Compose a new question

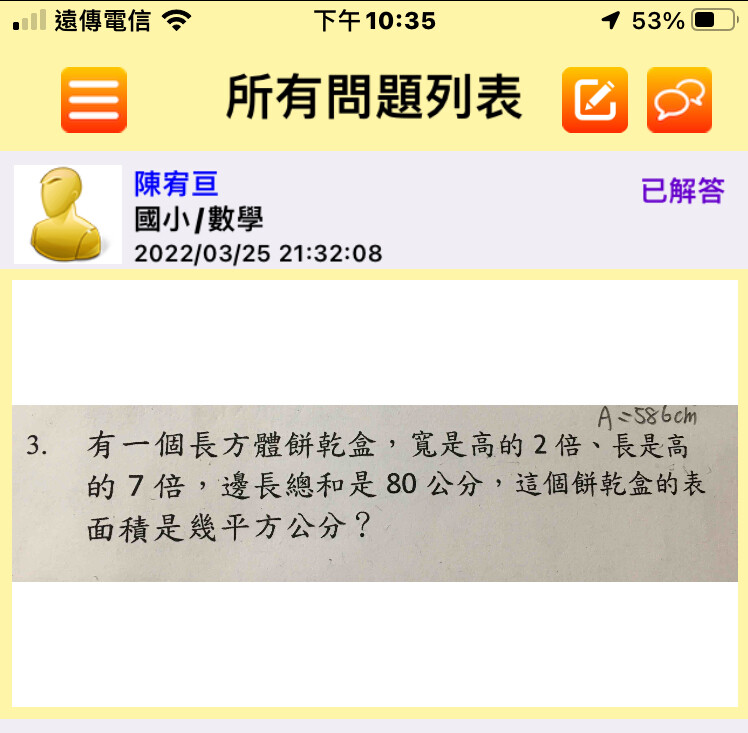click(x=595, y=100)
